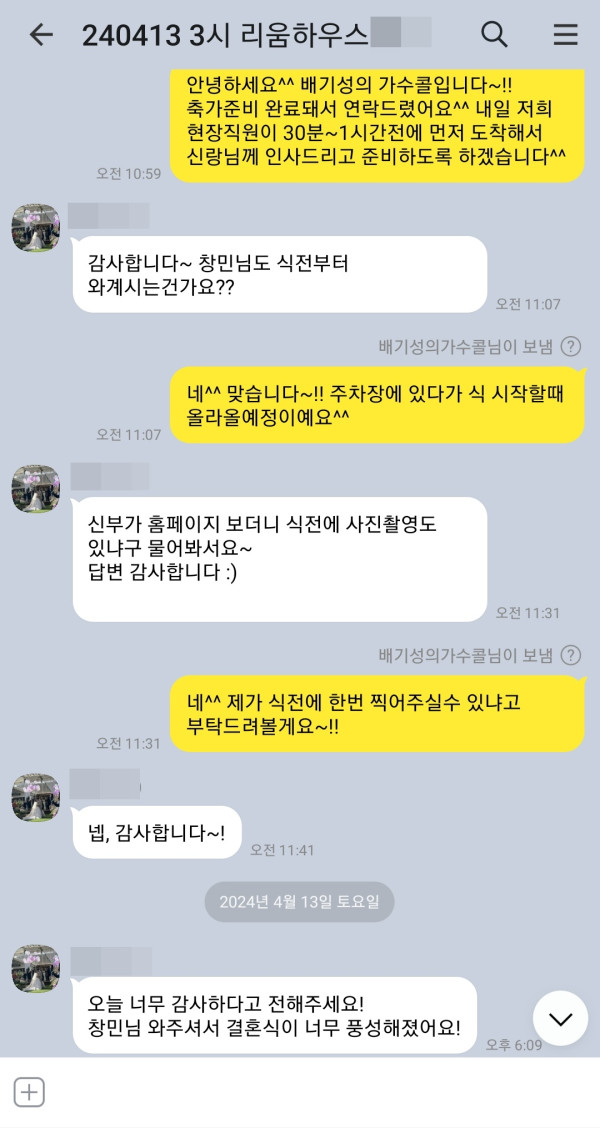Open help icon above the 제가 식전에 message
This screenshot has height=1128, width=600.
[x=570, y=656]
